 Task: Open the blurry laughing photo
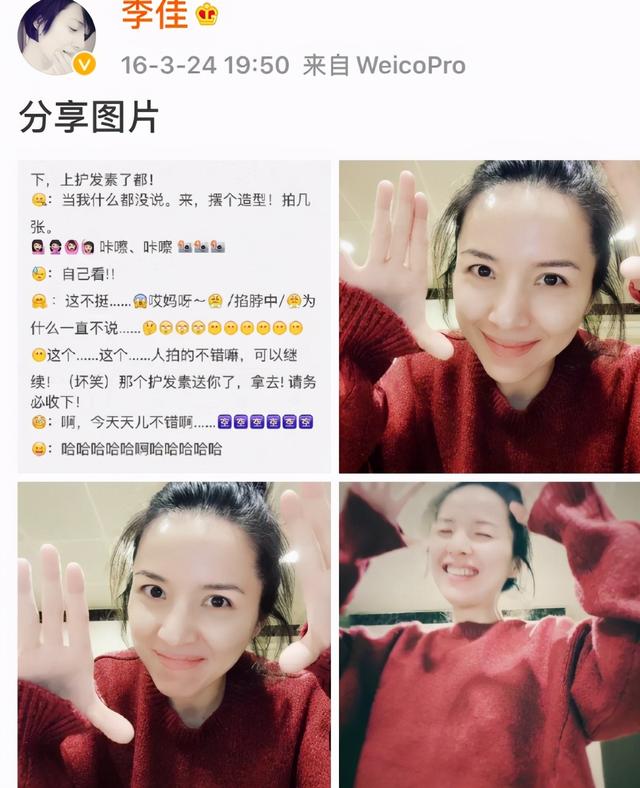click(x=489, y=634)
